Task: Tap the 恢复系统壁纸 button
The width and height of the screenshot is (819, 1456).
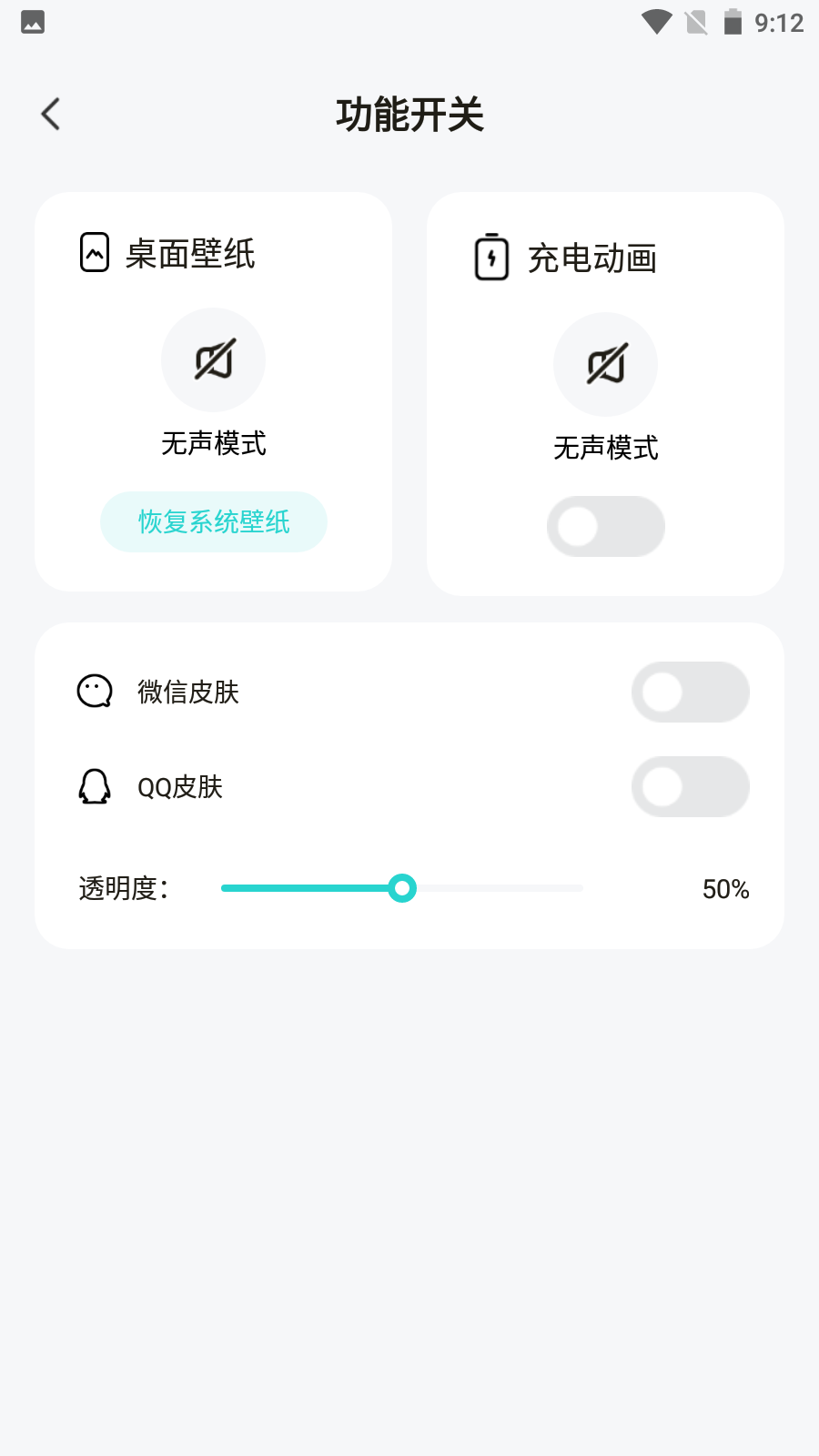Action: point(213,521)
